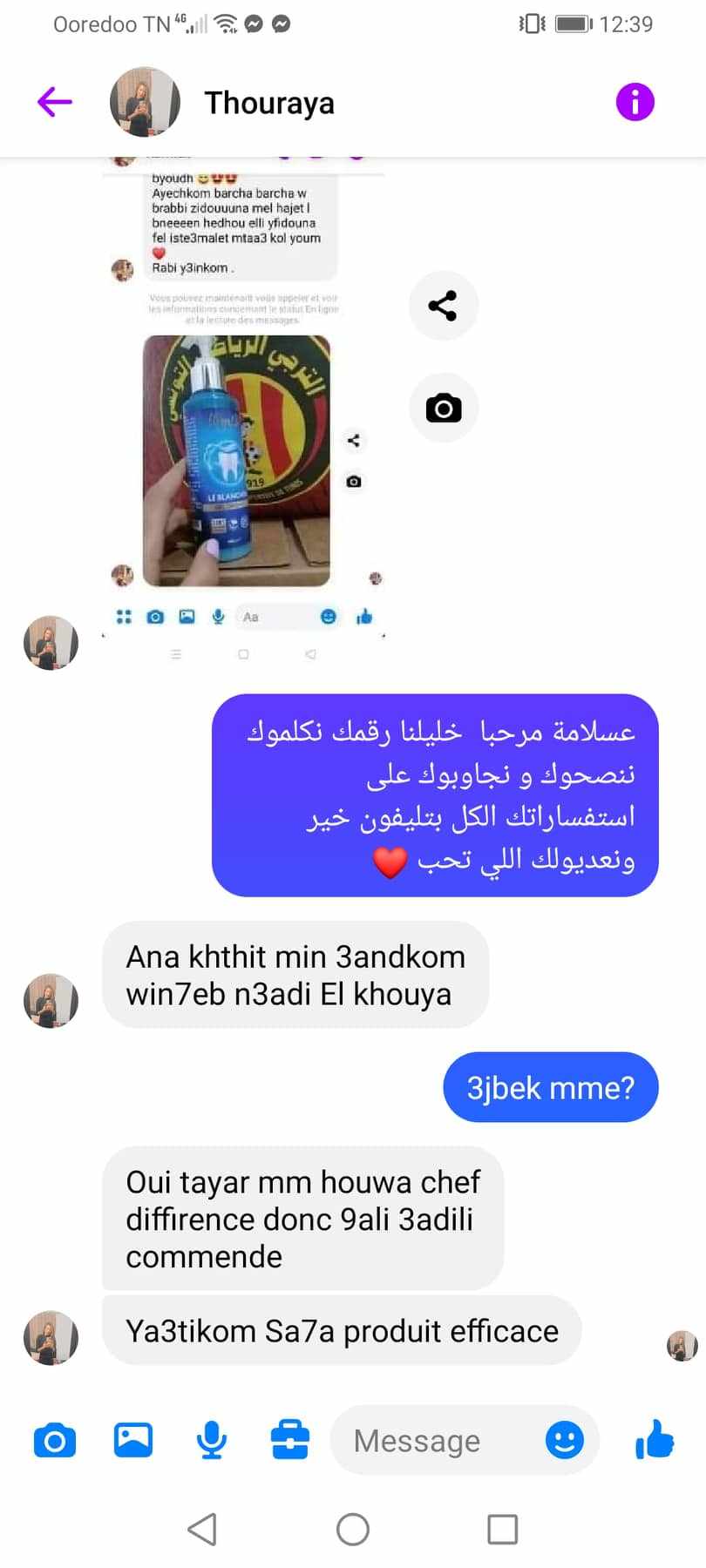Go back from Thouraya's conversation
The height and width of the screenshot is (1568, 706).
click(x=54, y=102)
